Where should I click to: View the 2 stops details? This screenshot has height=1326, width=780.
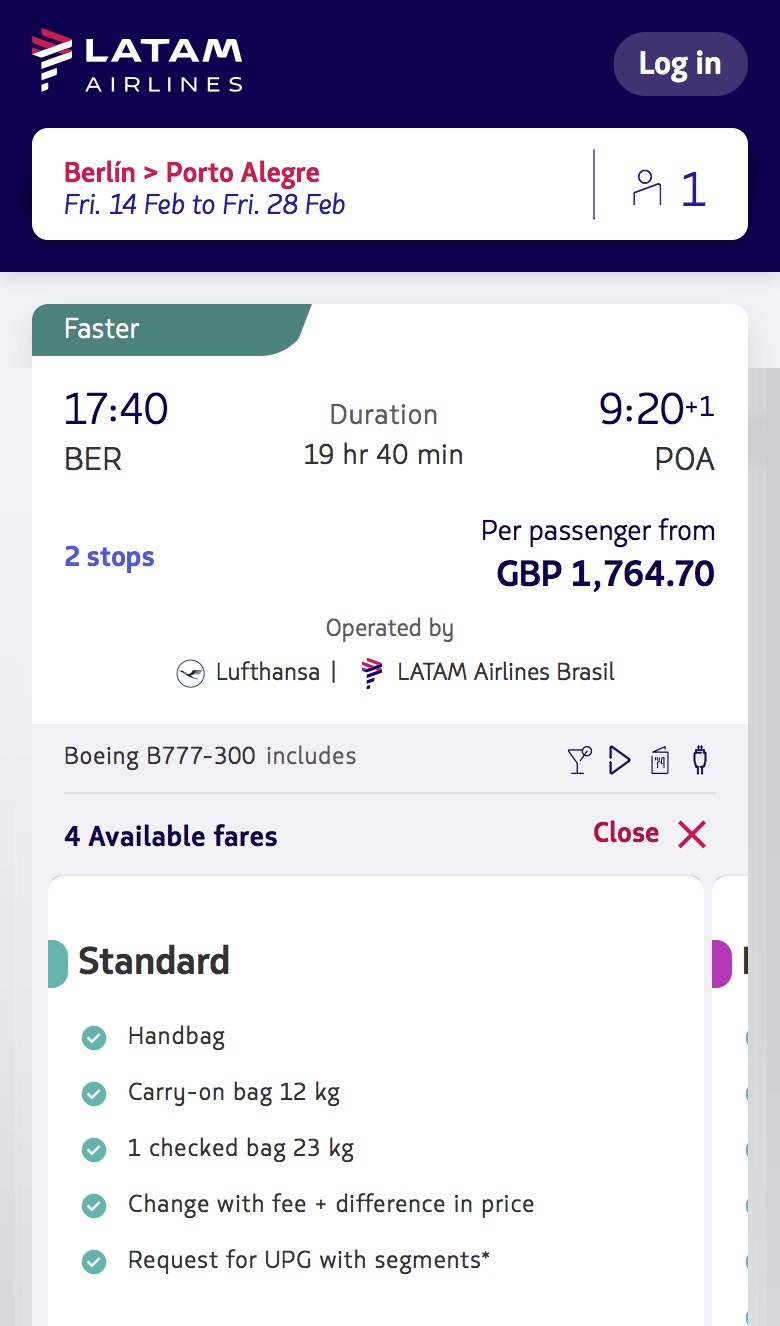(109, 557)
